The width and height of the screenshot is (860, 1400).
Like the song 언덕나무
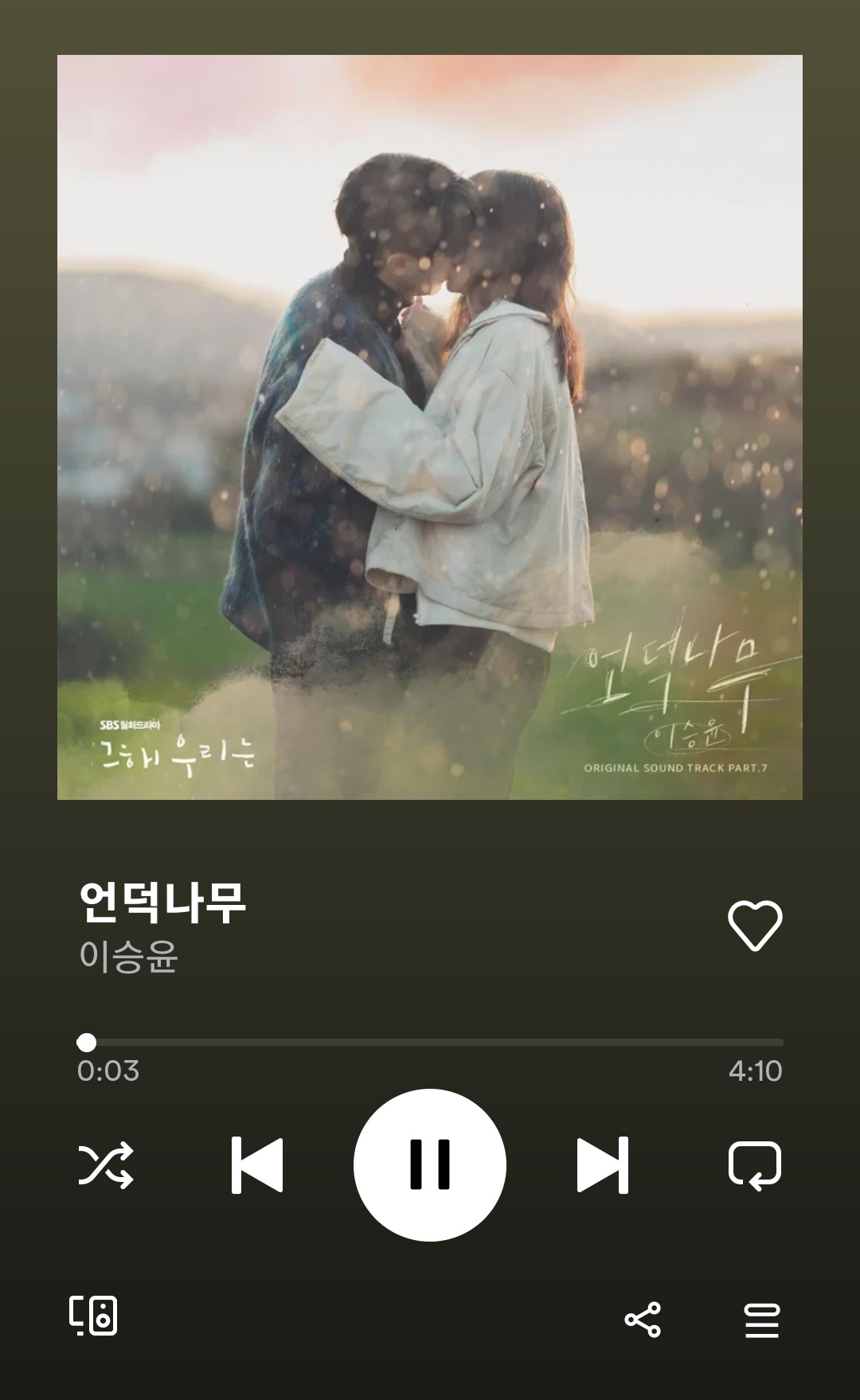754,925
